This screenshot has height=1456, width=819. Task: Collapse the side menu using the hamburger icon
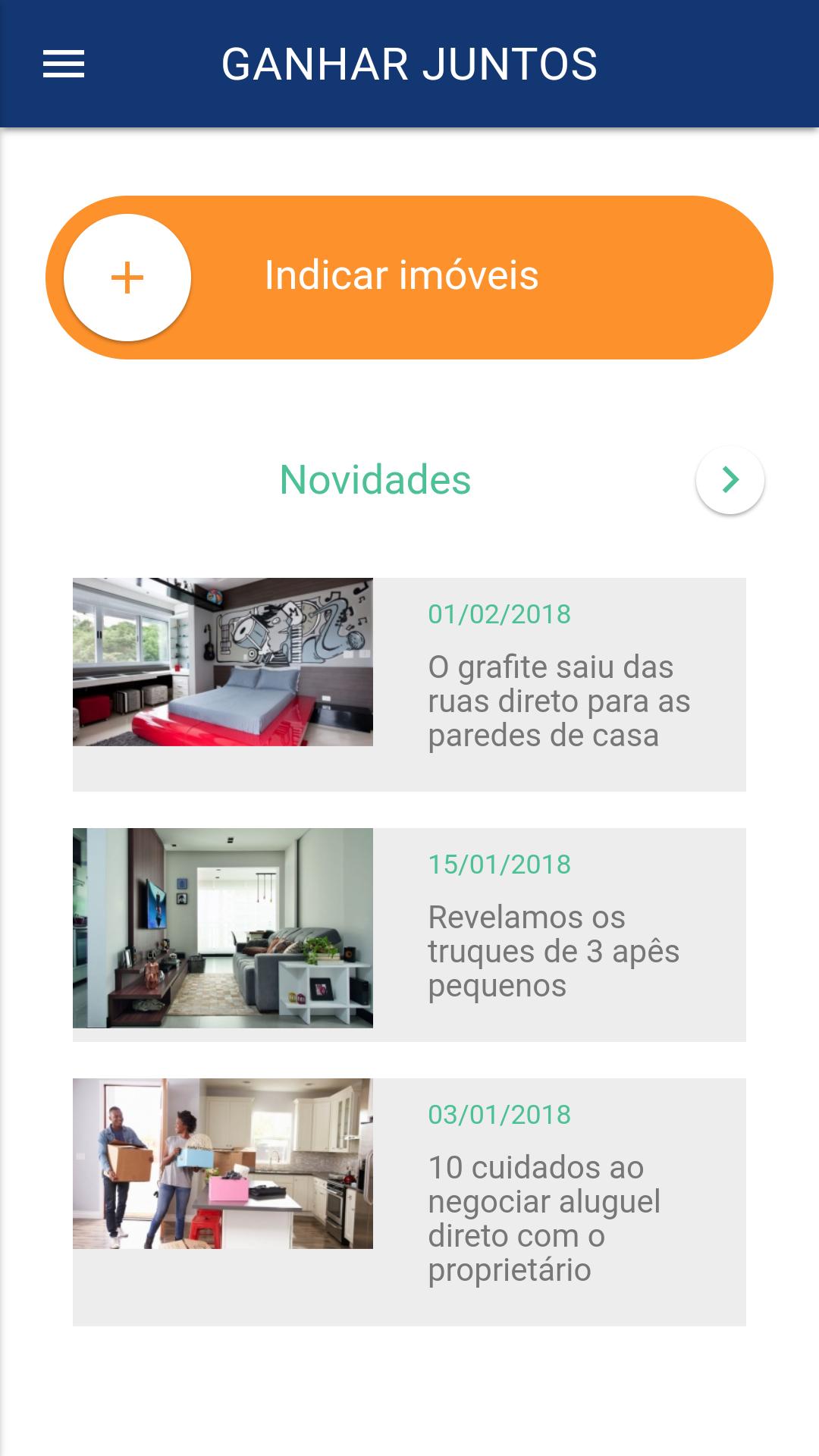click(x=64, y=64)
